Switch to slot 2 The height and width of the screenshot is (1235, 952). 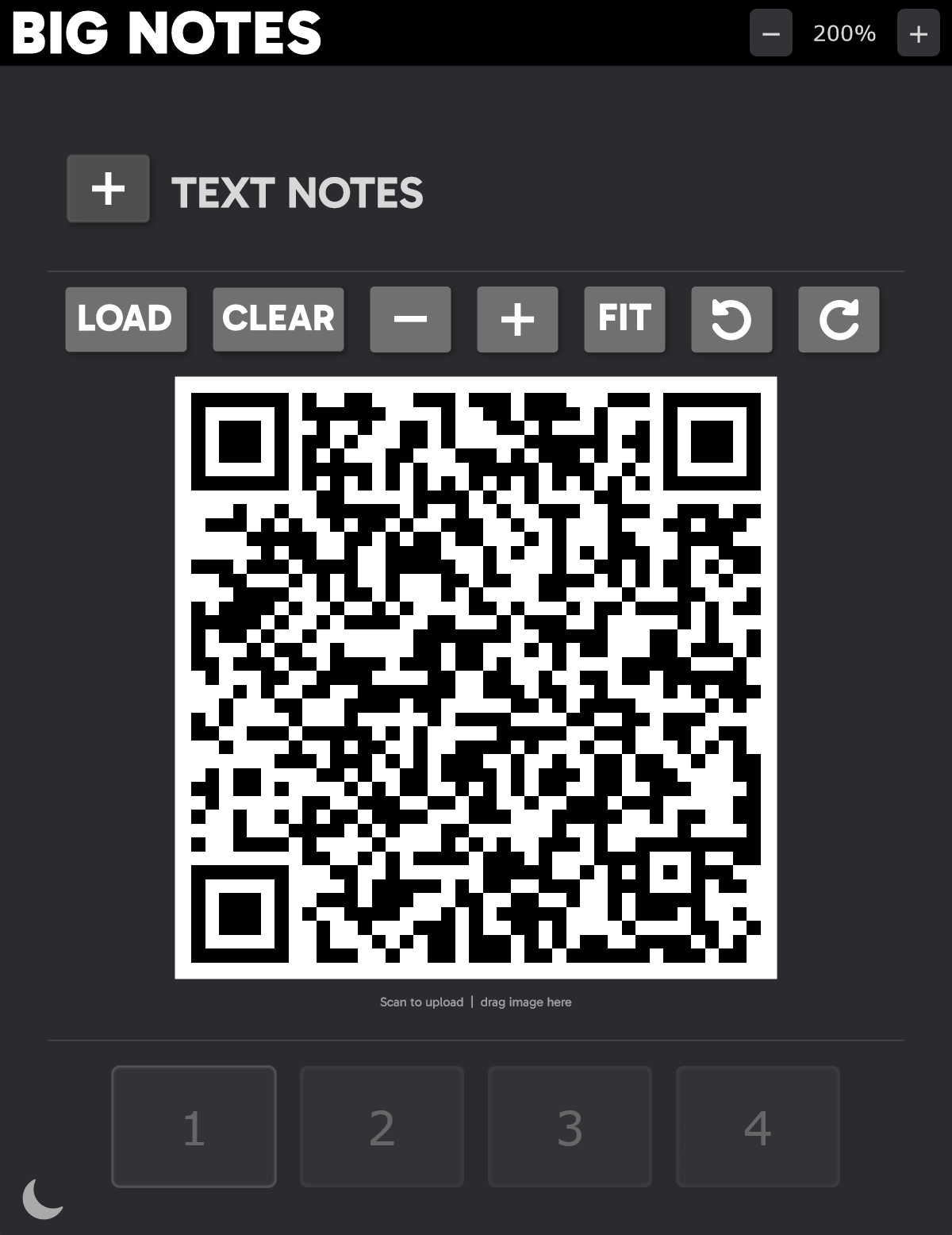pos(382,1126)
